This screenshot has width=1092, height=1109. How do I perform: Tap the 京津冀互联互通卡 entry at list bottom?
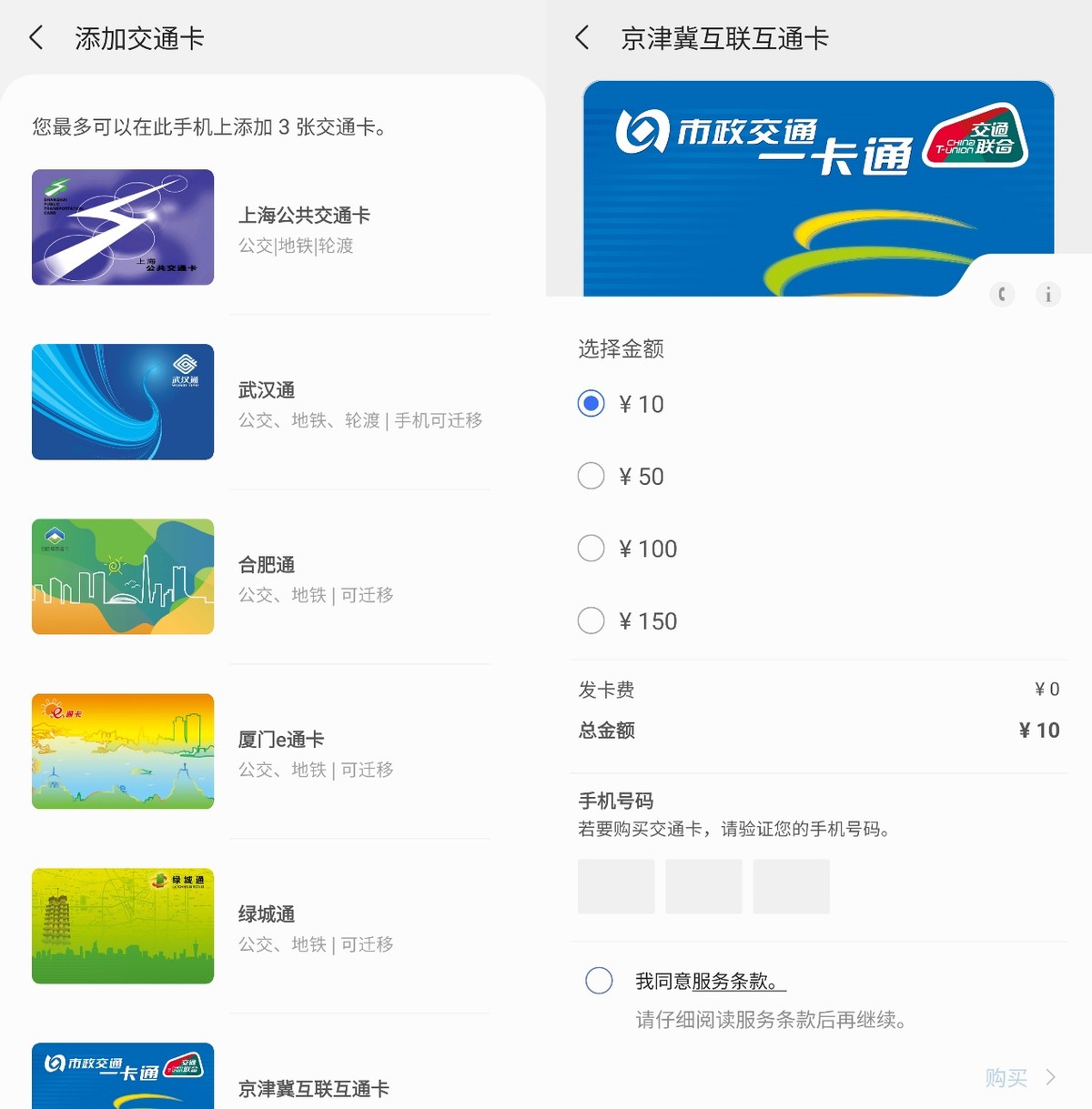(x=314, y=1088)
